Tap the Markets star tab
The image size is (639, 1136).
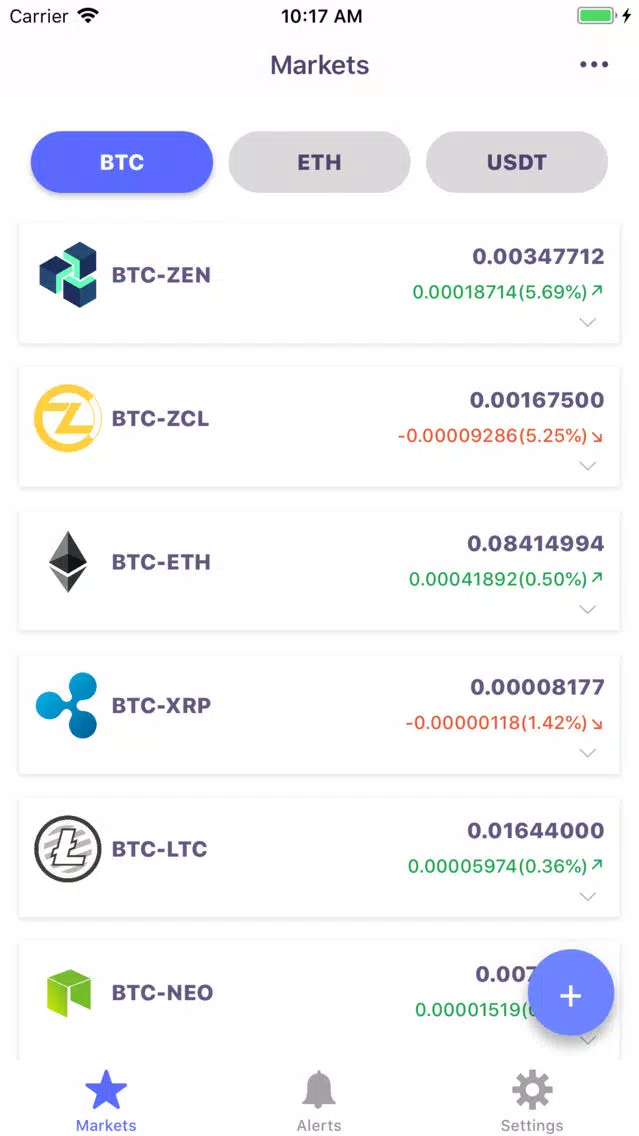pyautogui.click(x=106, y=1101)
